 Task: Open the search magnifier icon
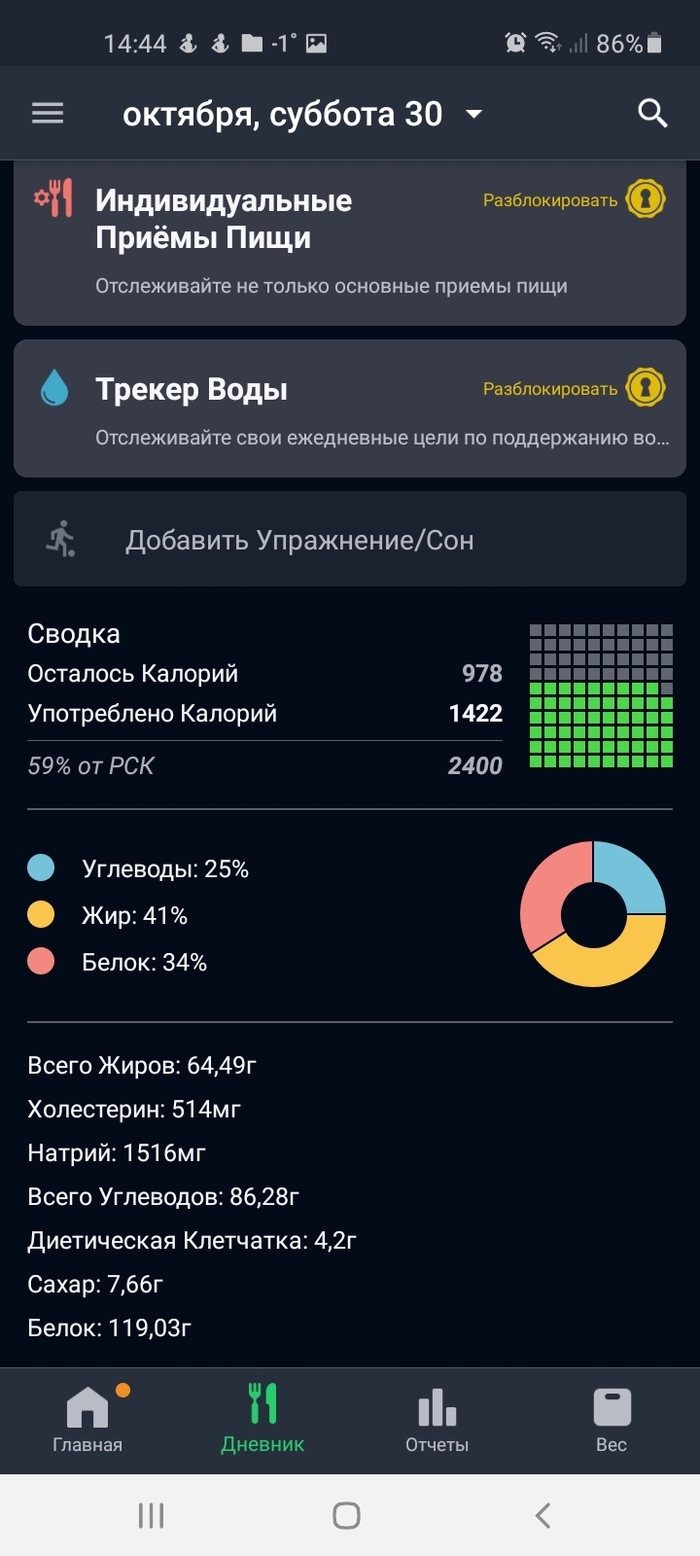pos(652,114)
